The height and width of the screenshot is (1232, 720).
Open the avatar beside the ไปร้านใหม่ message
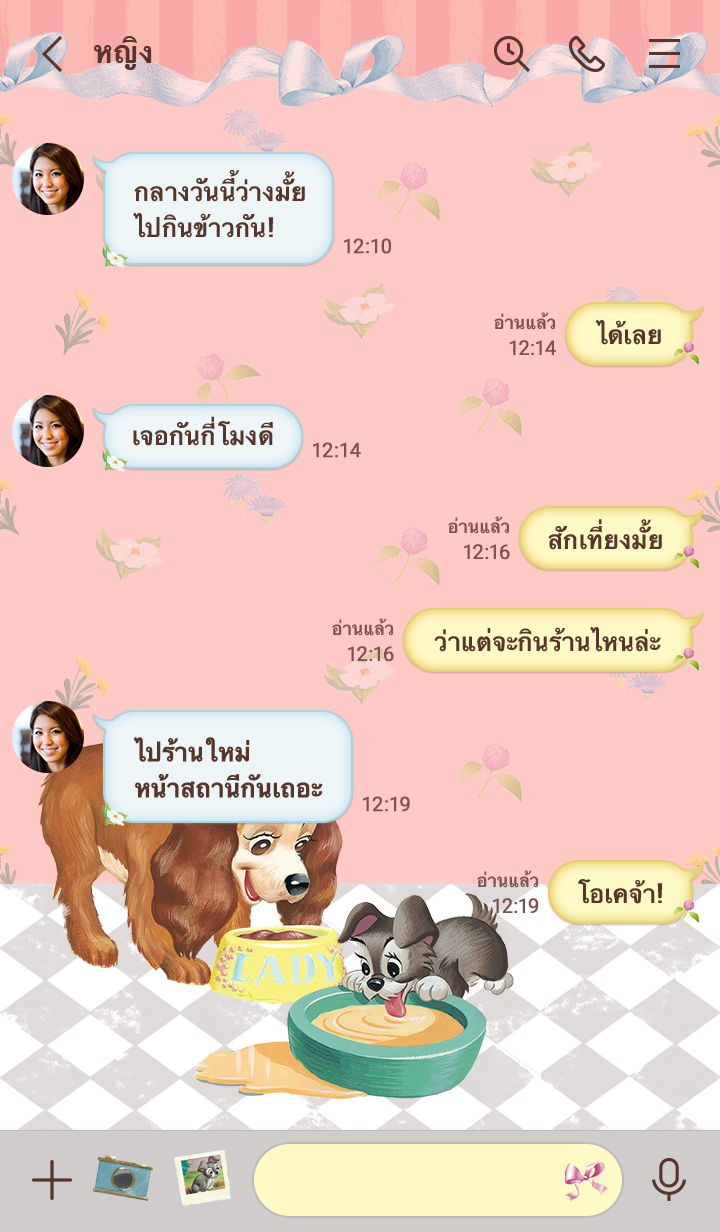point(48,737)
